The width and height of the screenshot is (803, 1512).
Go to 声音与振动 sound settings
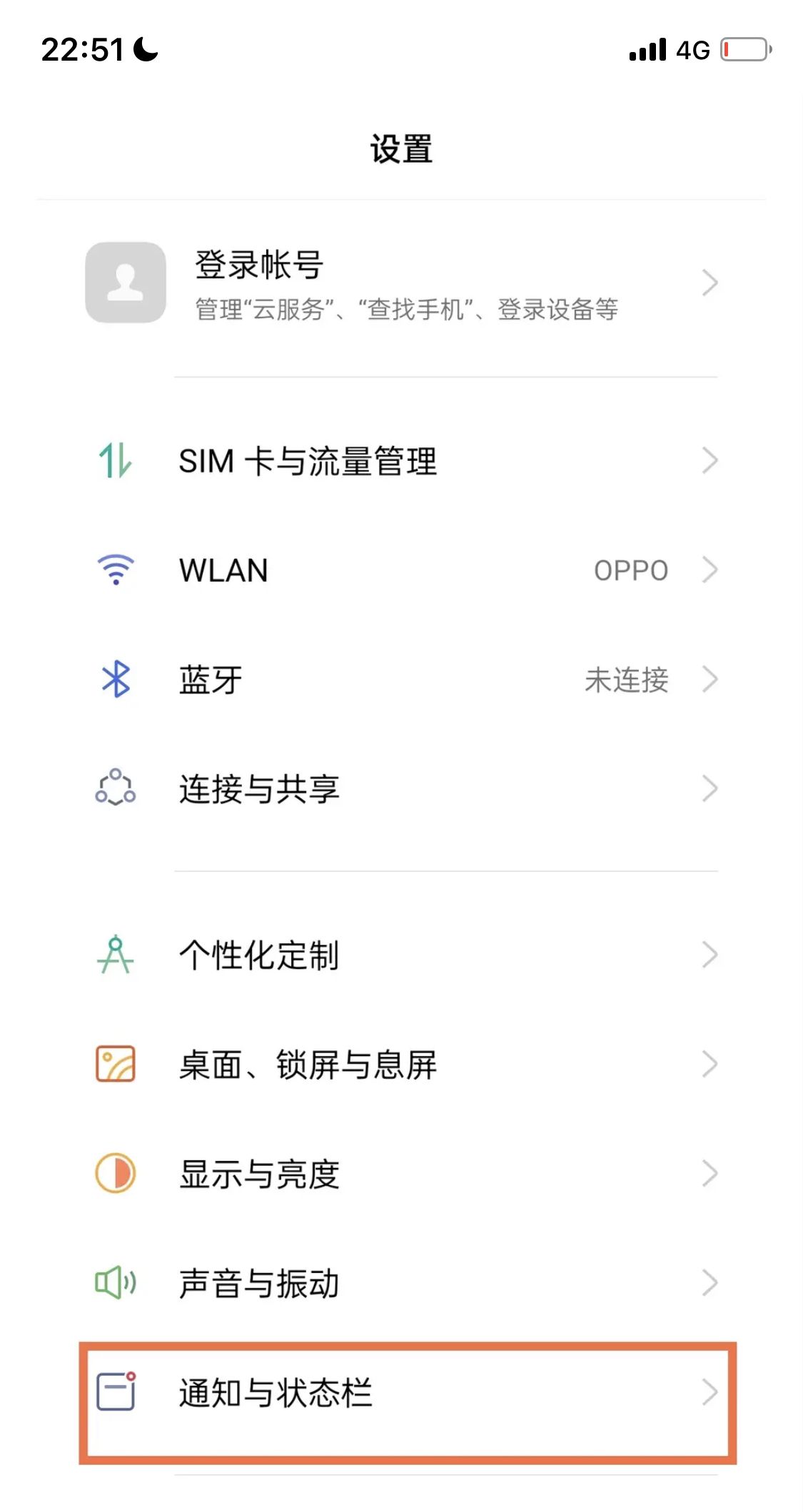point(401,1283)
